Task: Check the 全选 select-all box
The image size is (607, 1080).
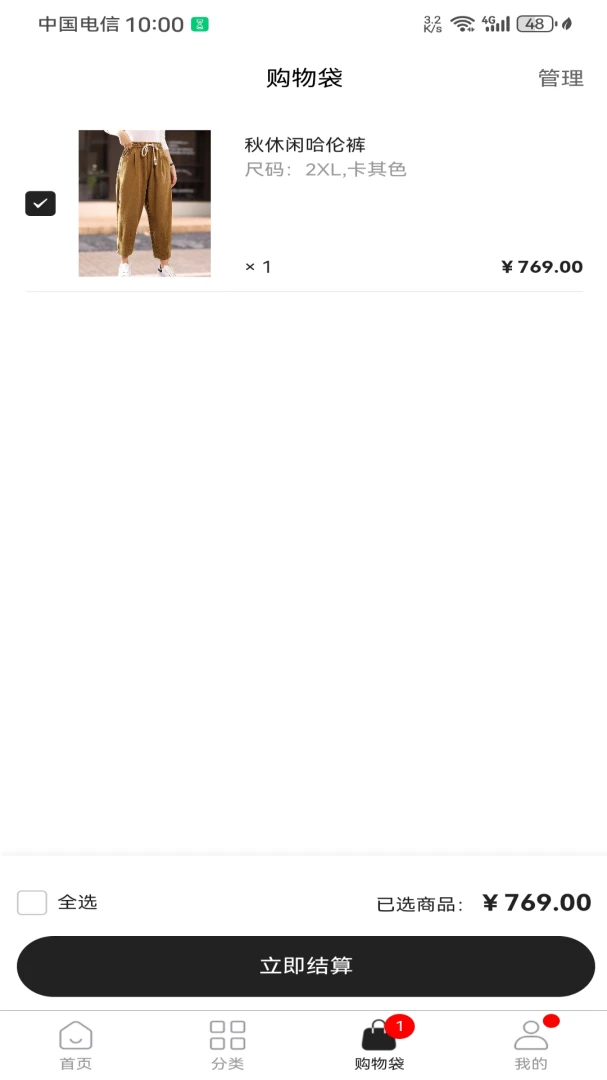Action: (32, 902)
